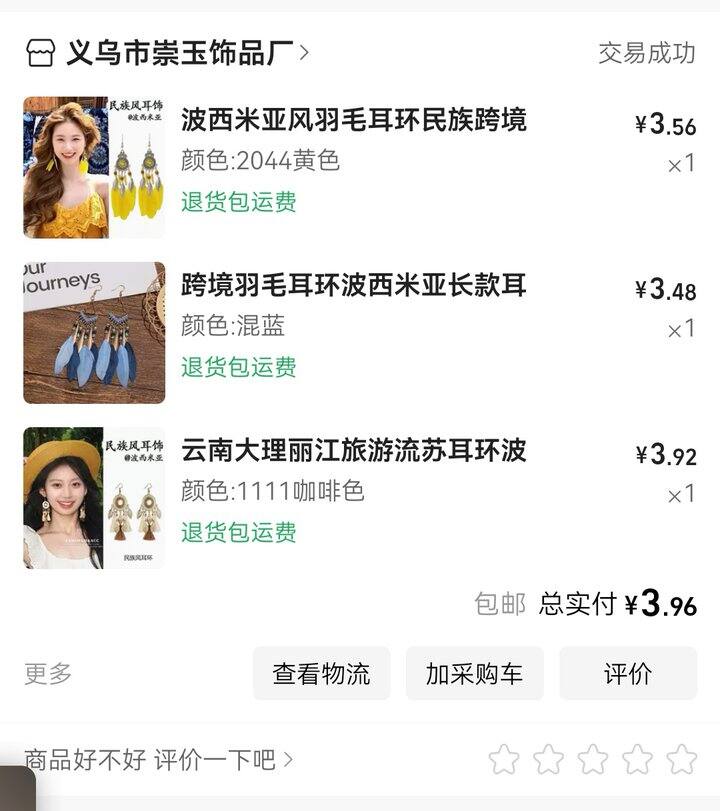Tap 更多 for more order options
The height and width of the screenshot is (811, 720).
click(48, 673)
